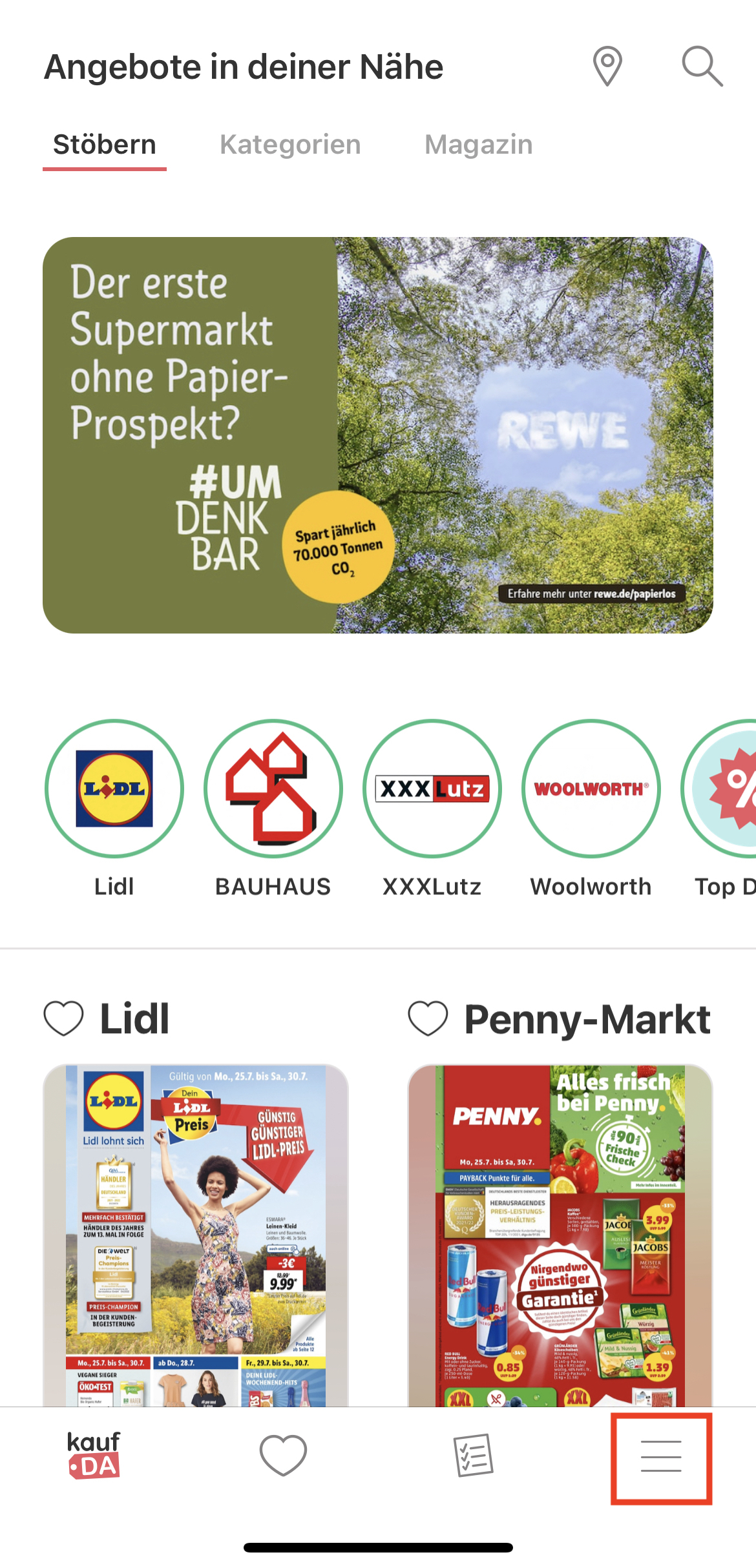Viewport: 756px width, 1568px height.
Task: Open the XXXLutz retailer circle
Action: [432, 789]
